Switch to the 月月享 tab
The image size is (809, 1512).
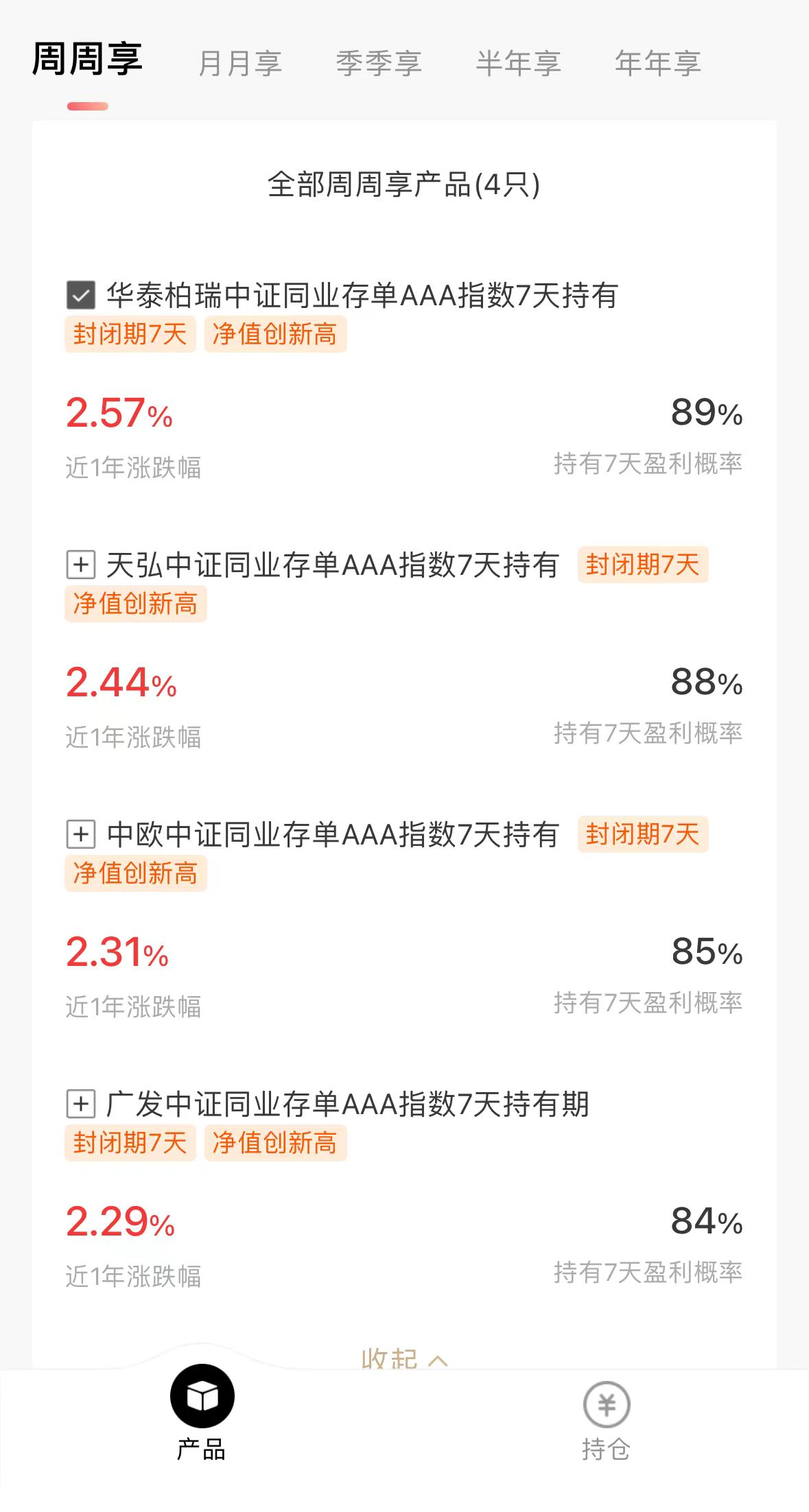(239, 64)
